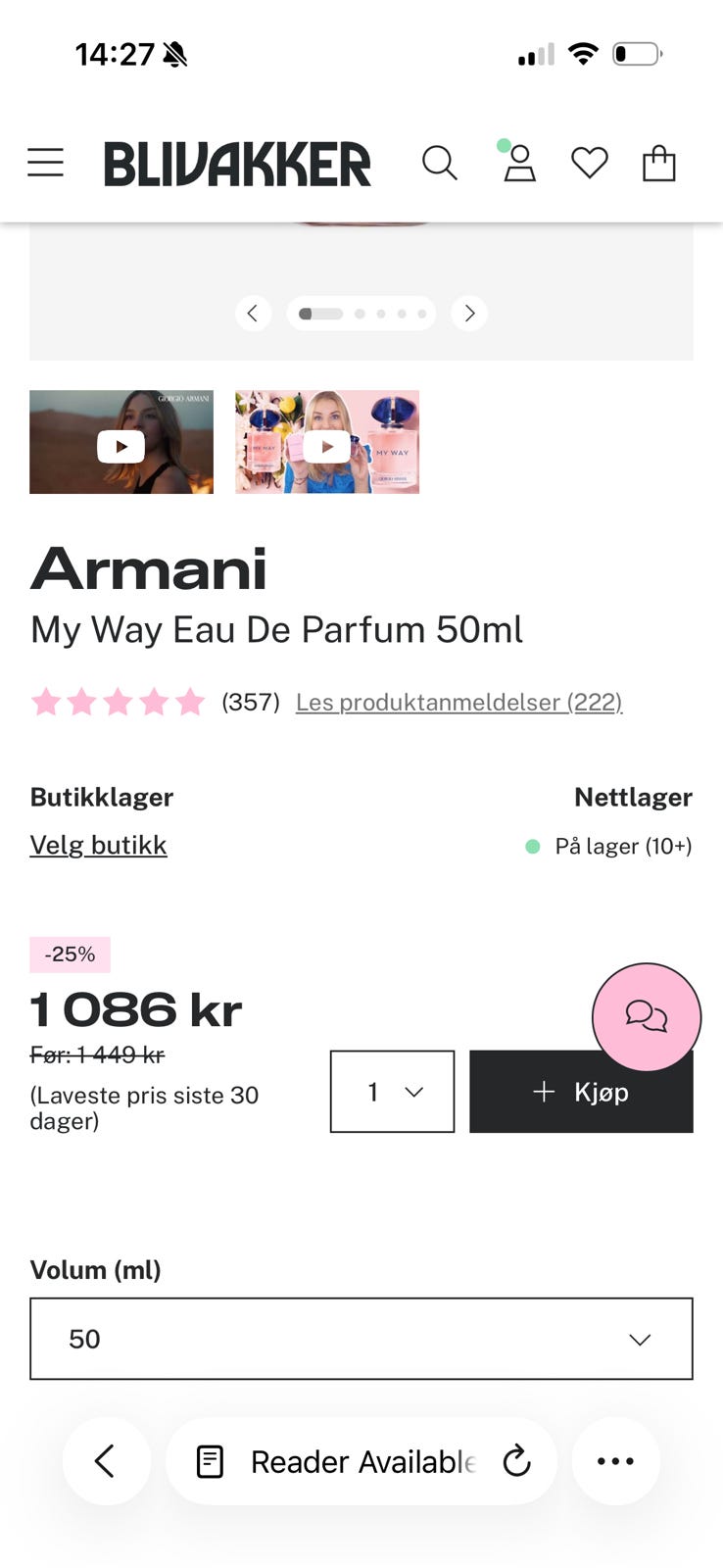Open the search icon

click(439, 163)
